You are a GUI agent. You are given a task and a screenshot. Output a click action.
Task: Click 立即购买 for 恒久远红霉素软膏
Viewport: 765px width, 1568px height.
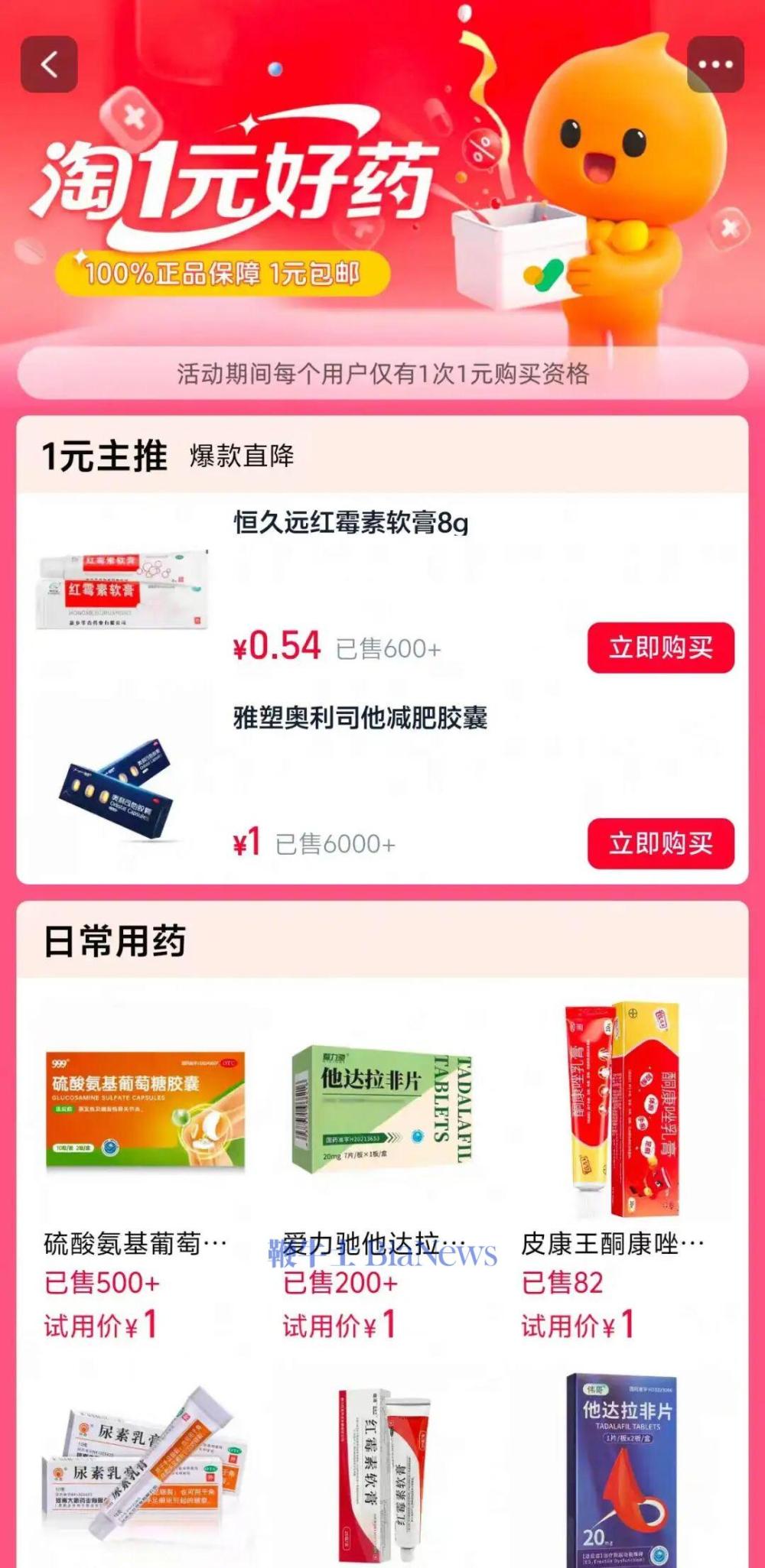point(660,649)
